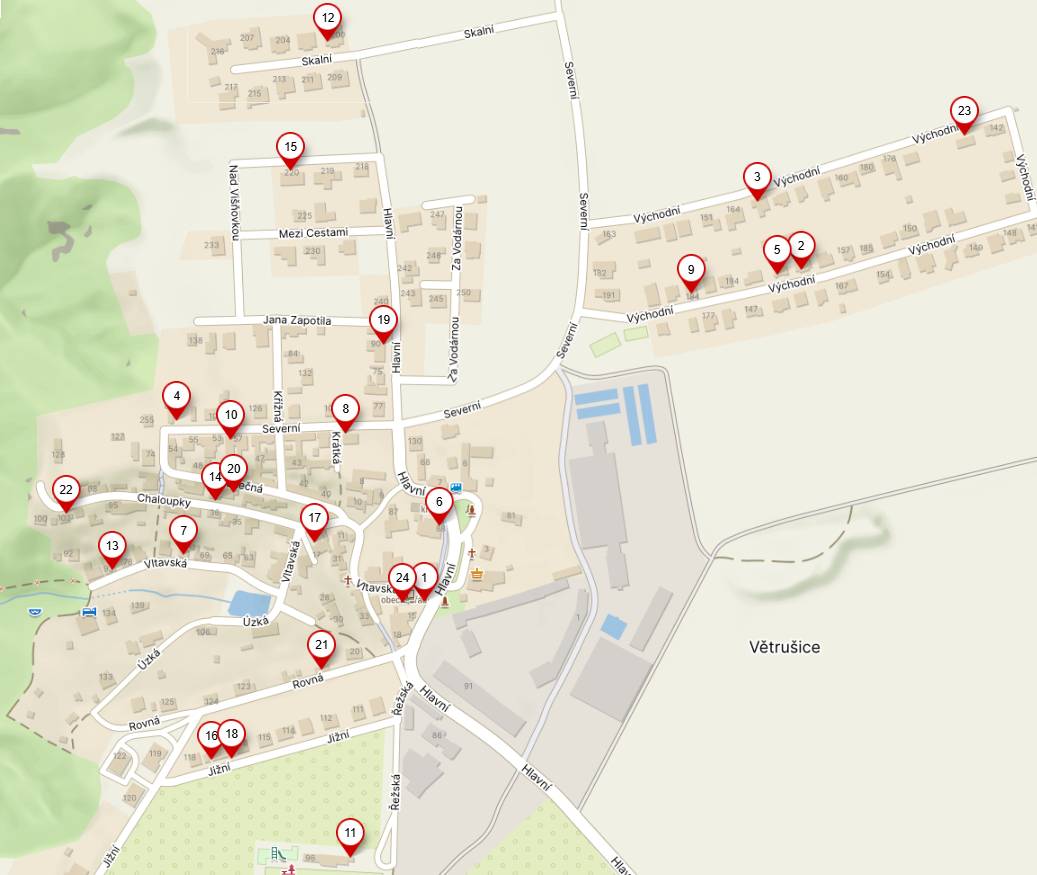
Task: Select map marker number 12
Action: pos(327,18)
